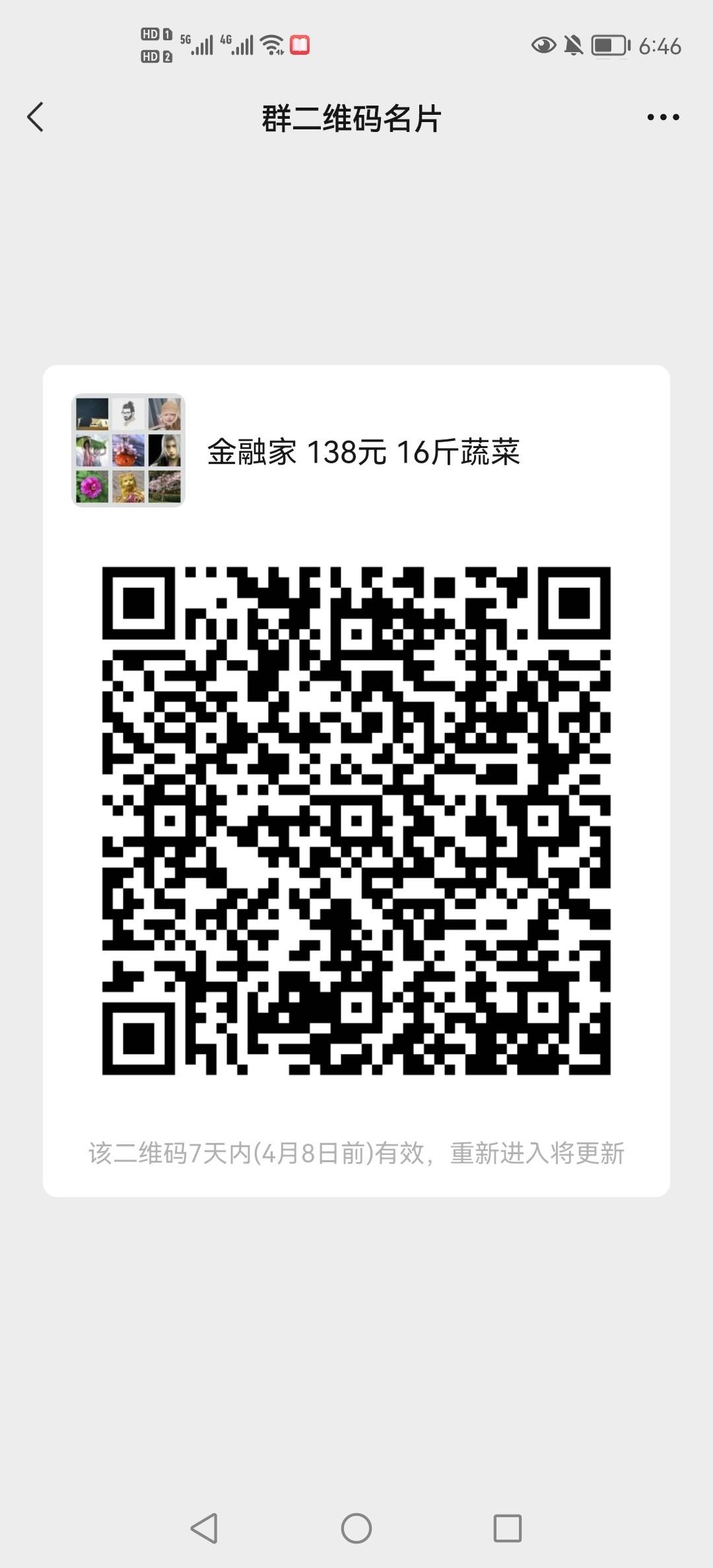Open recent apps with the square button
This screenshot has width=713, height=1568.
508,1528
